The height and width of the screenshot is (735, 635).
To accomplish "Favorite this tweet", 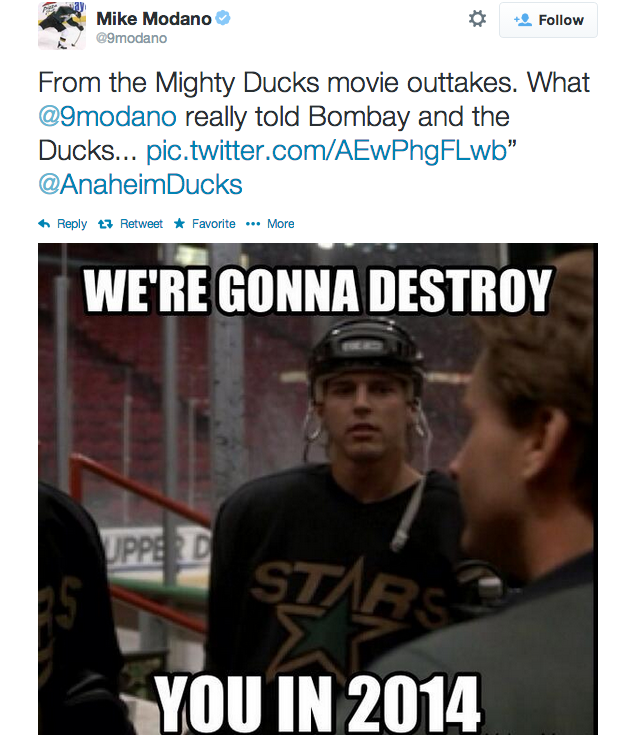I will (205, 224).
